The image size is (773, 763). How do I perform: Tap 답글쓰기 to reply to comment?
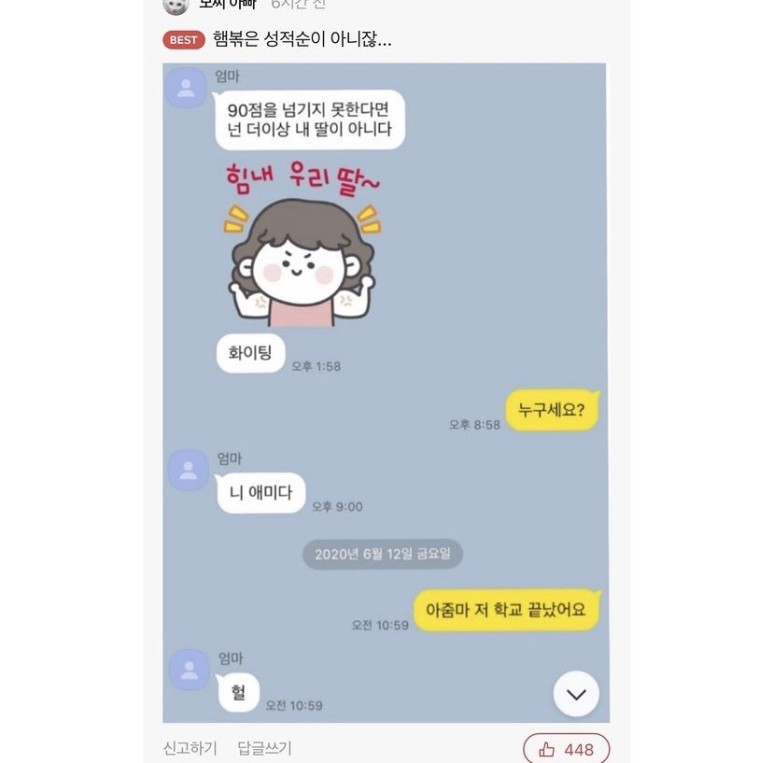tap(264, 748)
